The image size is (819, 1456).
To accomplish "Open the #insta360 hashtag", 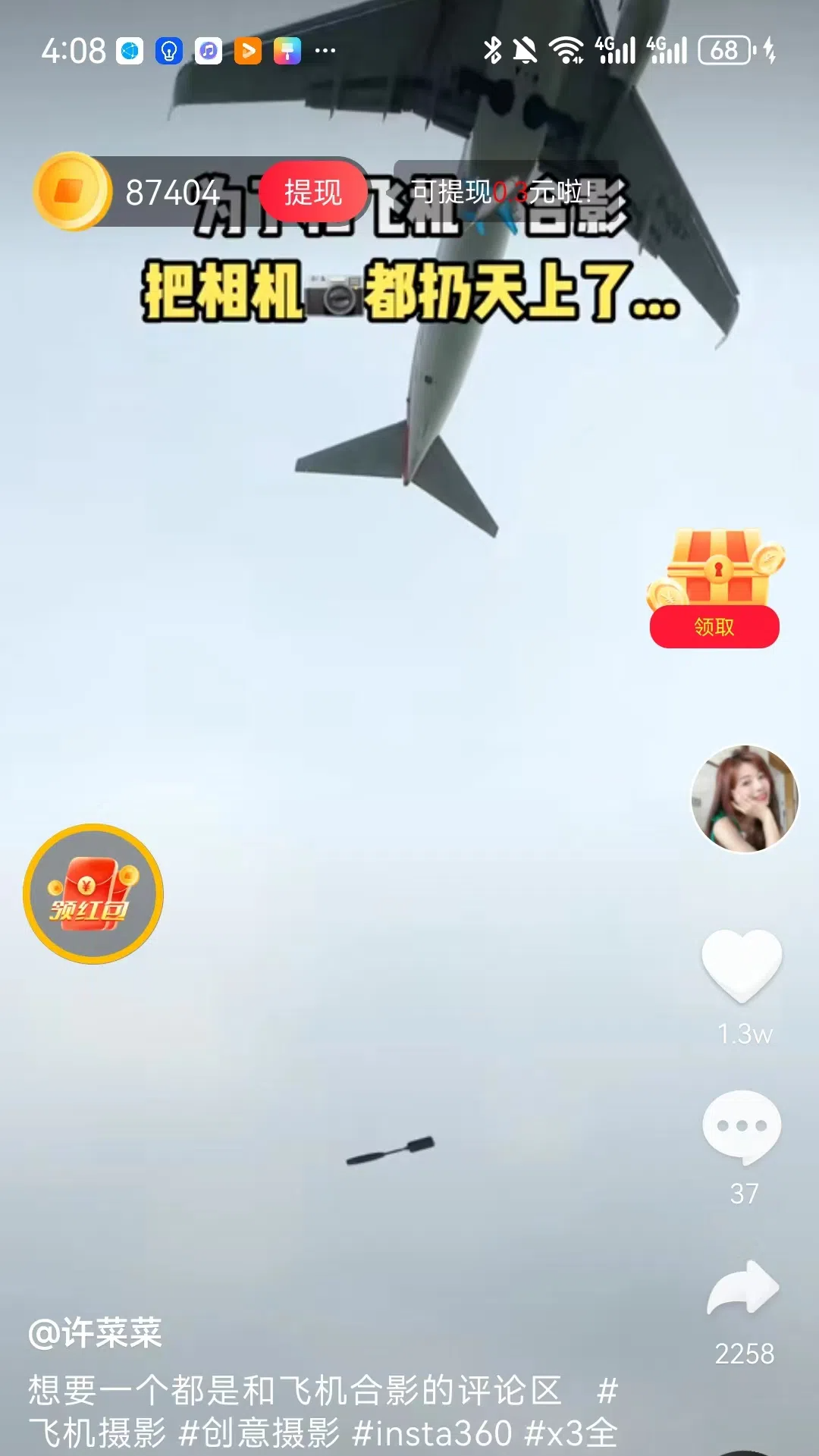I will click(x=432, y=1433).
